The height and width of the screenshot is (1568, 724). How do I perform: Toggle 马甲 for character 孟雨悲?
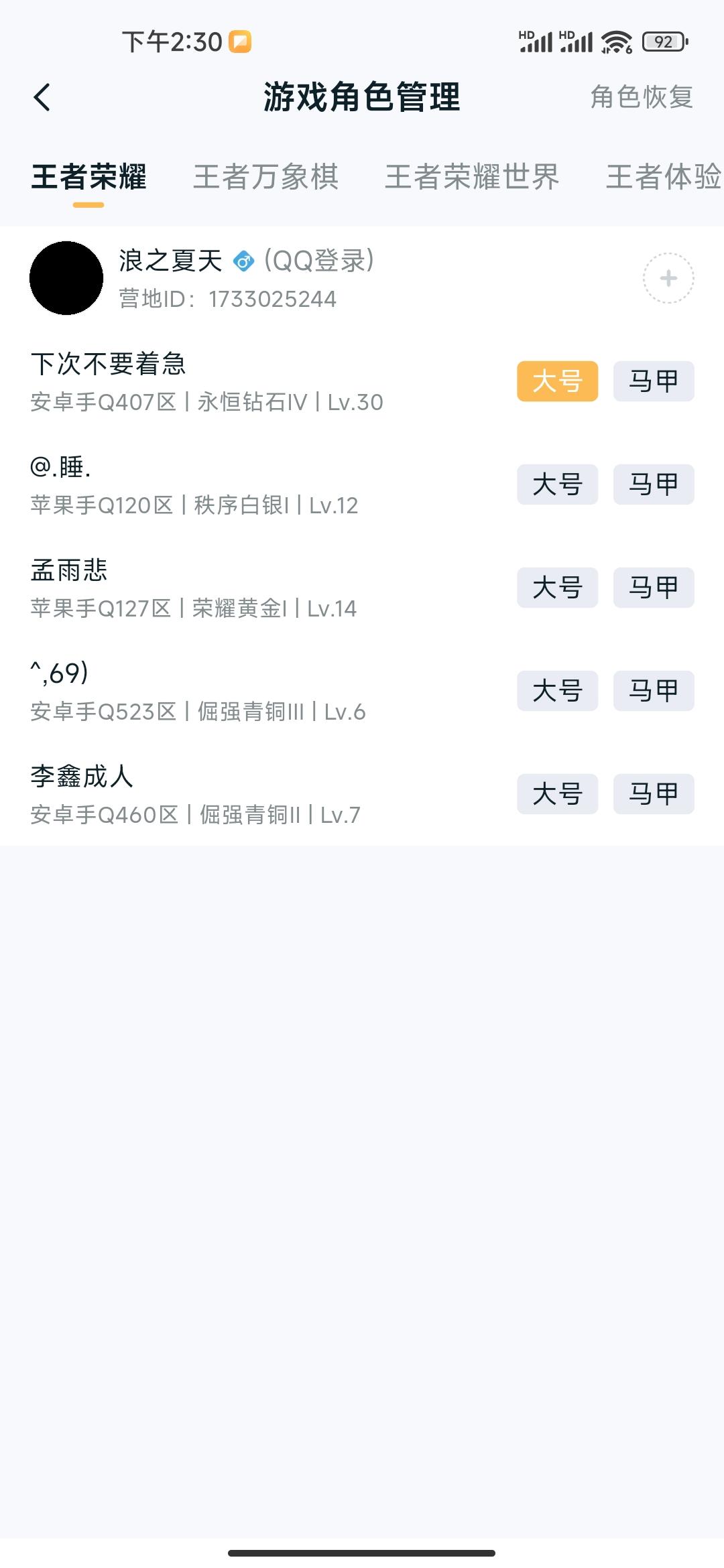tap(654, 588)
